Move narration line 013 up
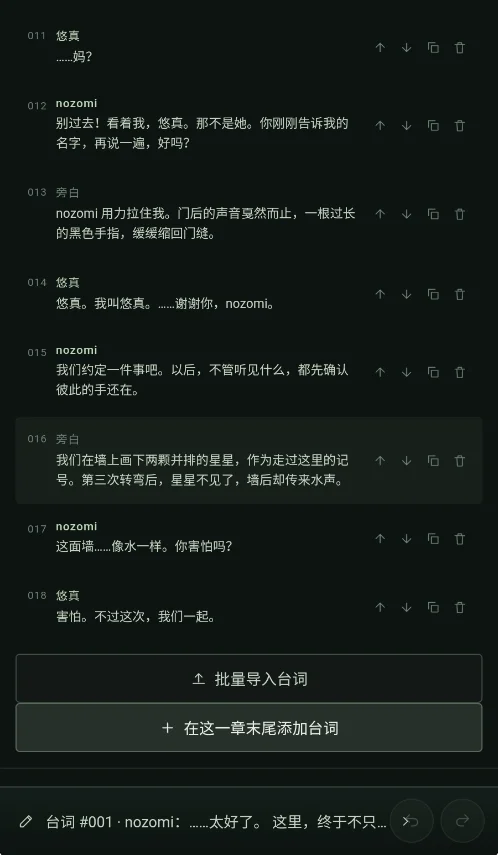The height and width of the screenshot is (855, 498). pos(380,214)
